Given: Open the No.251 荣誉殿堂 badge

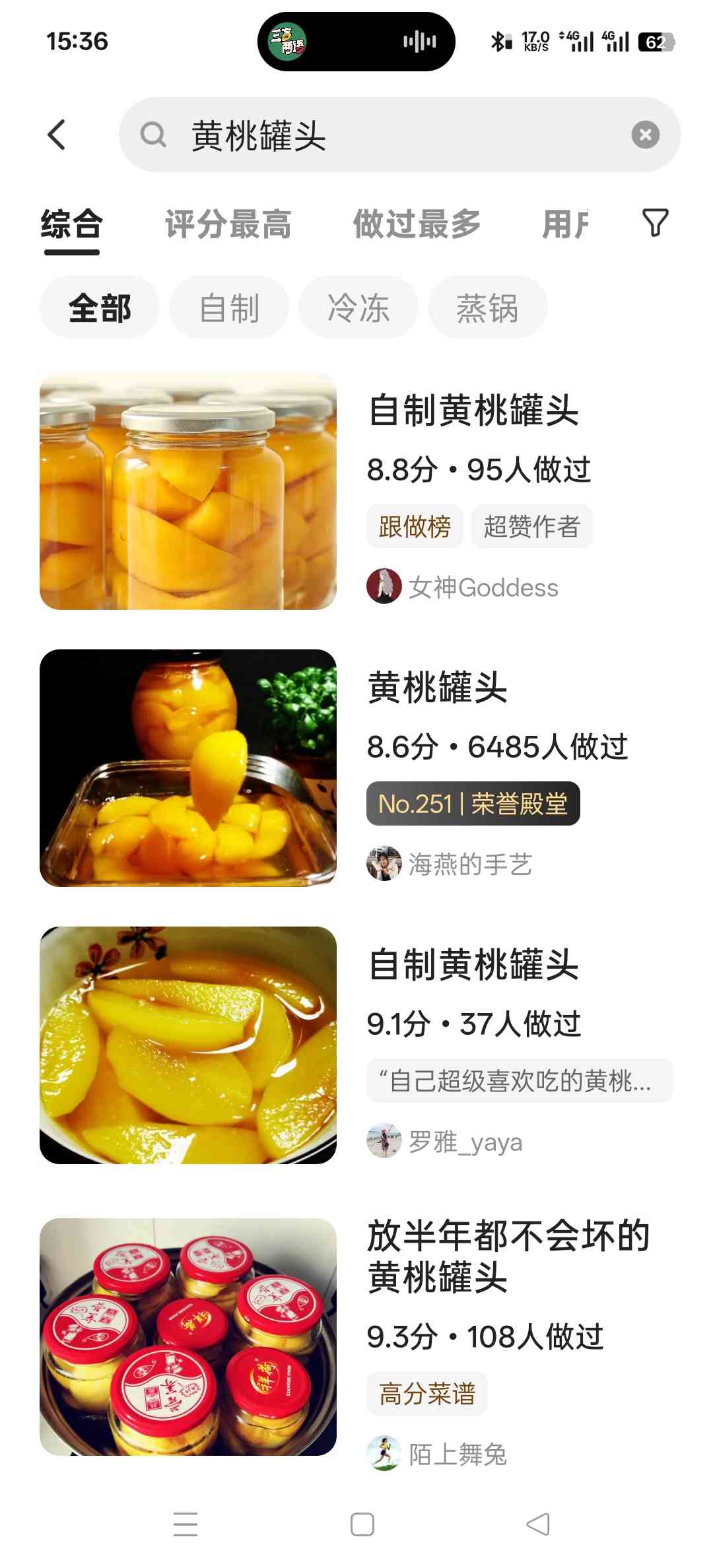Looking at the screenshot, I should point(473,804).
